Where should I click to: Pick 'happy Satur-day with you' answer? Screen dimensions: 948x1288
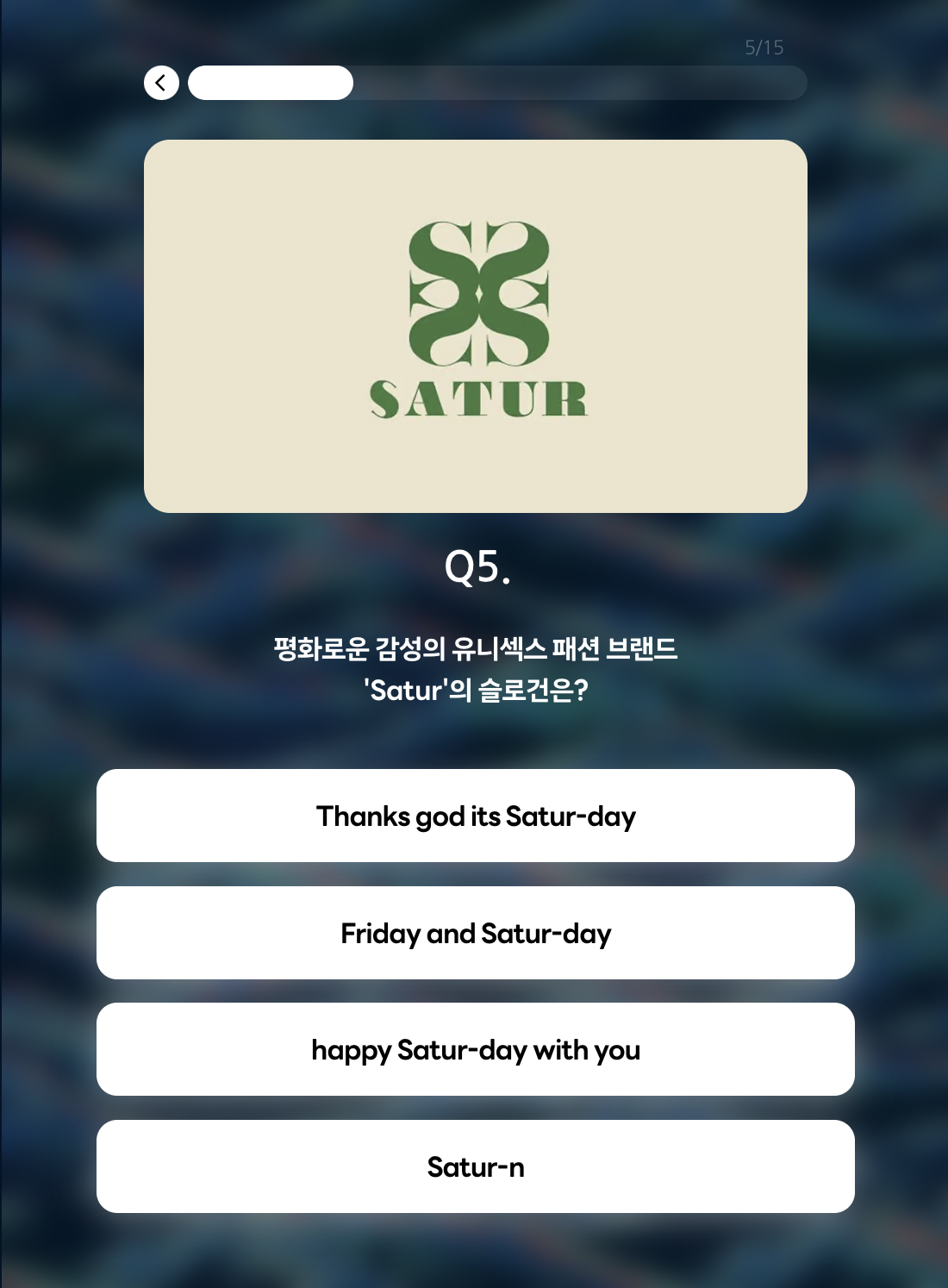point(476,1049)
